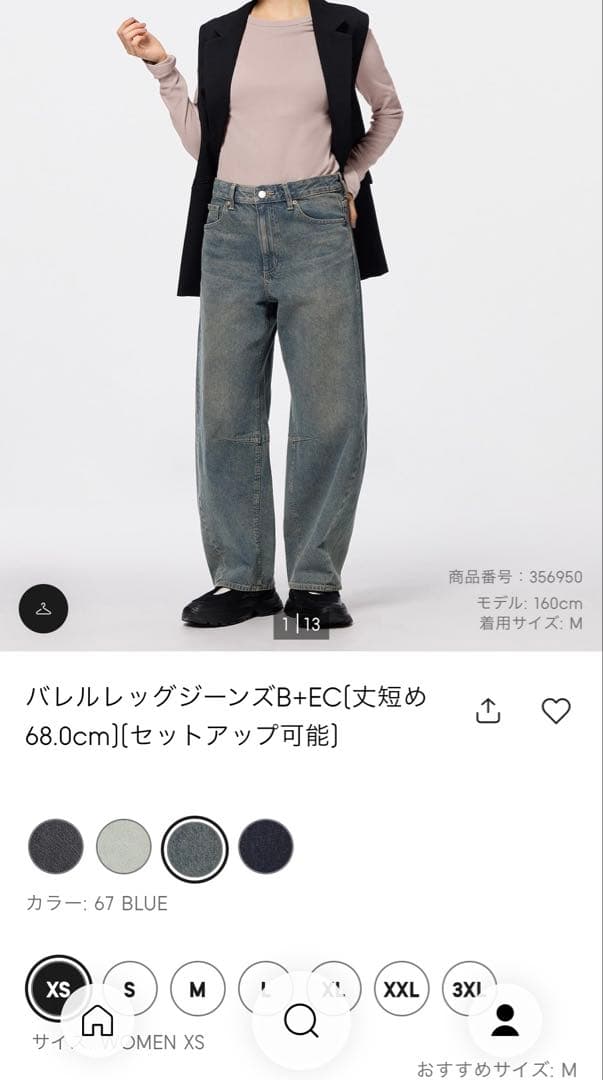Open search from the bottom bar

[301, 1021]
